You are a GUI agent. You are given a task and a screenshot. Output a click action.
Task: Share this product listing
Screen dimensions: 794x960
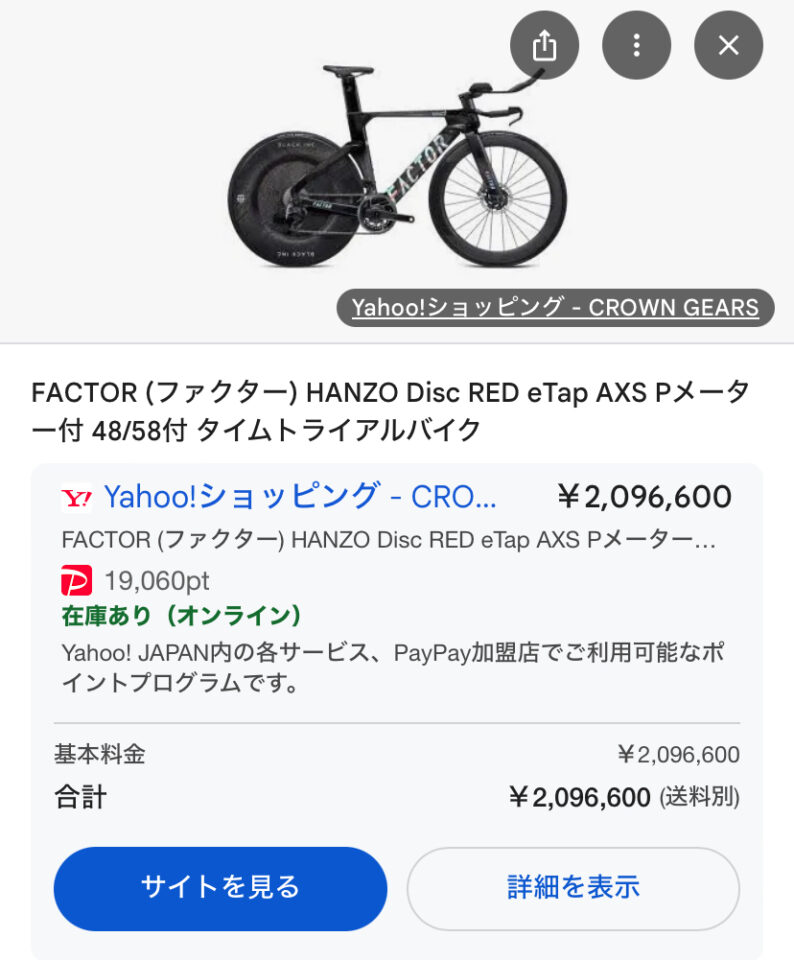[544, 46]
